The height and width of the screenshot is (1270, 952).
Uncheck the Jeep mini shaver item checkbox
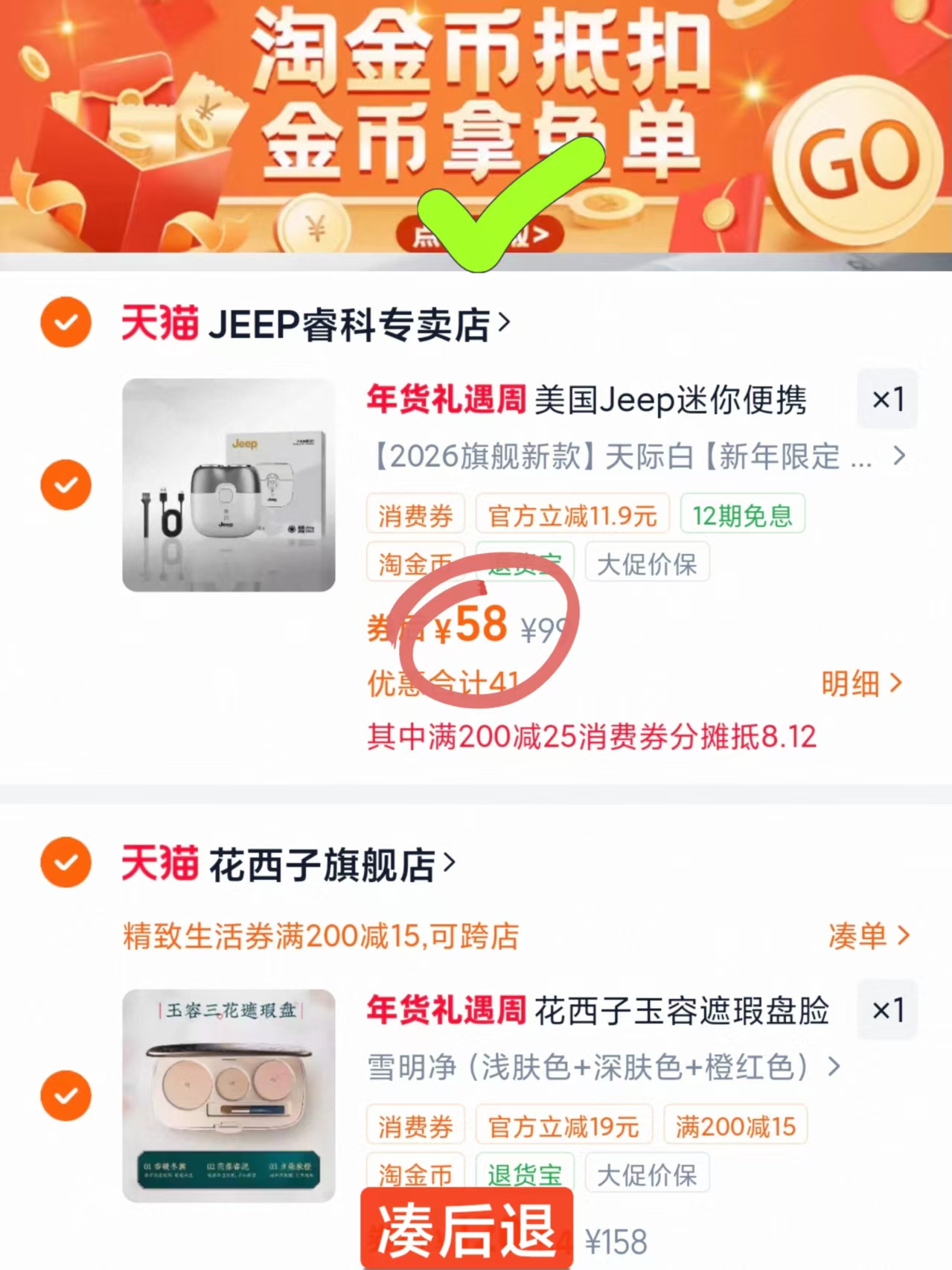click(x=66, y=485)
